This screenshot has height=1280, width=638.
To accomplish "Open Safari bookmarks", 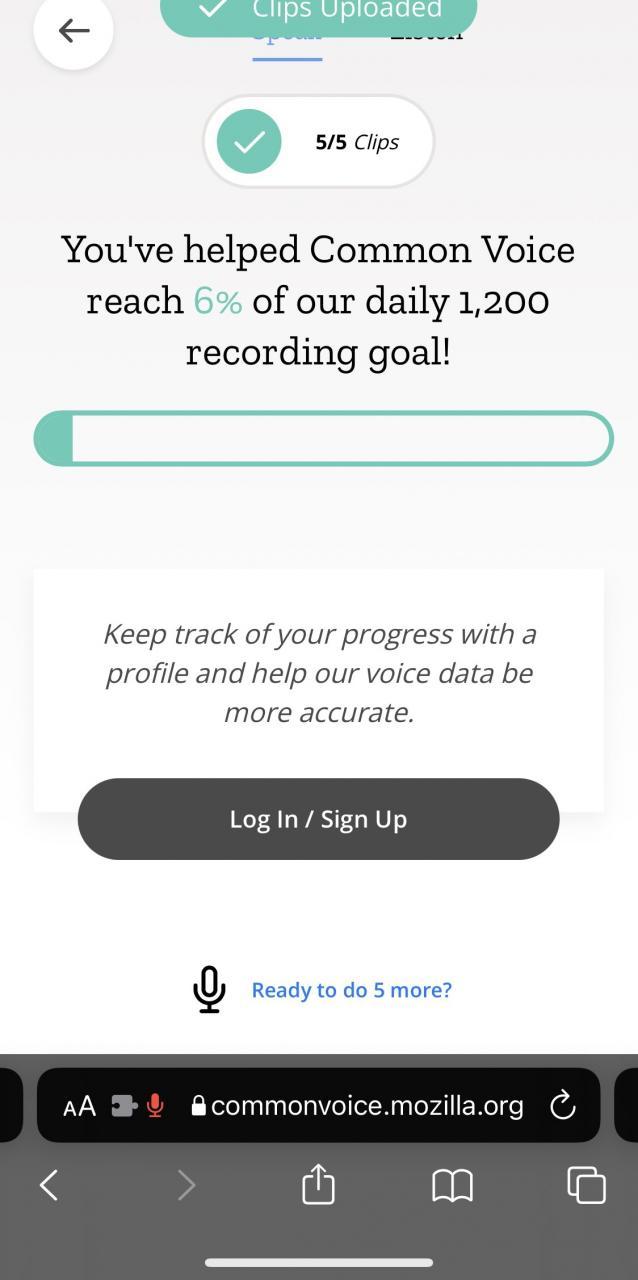I will point(452,1186).
